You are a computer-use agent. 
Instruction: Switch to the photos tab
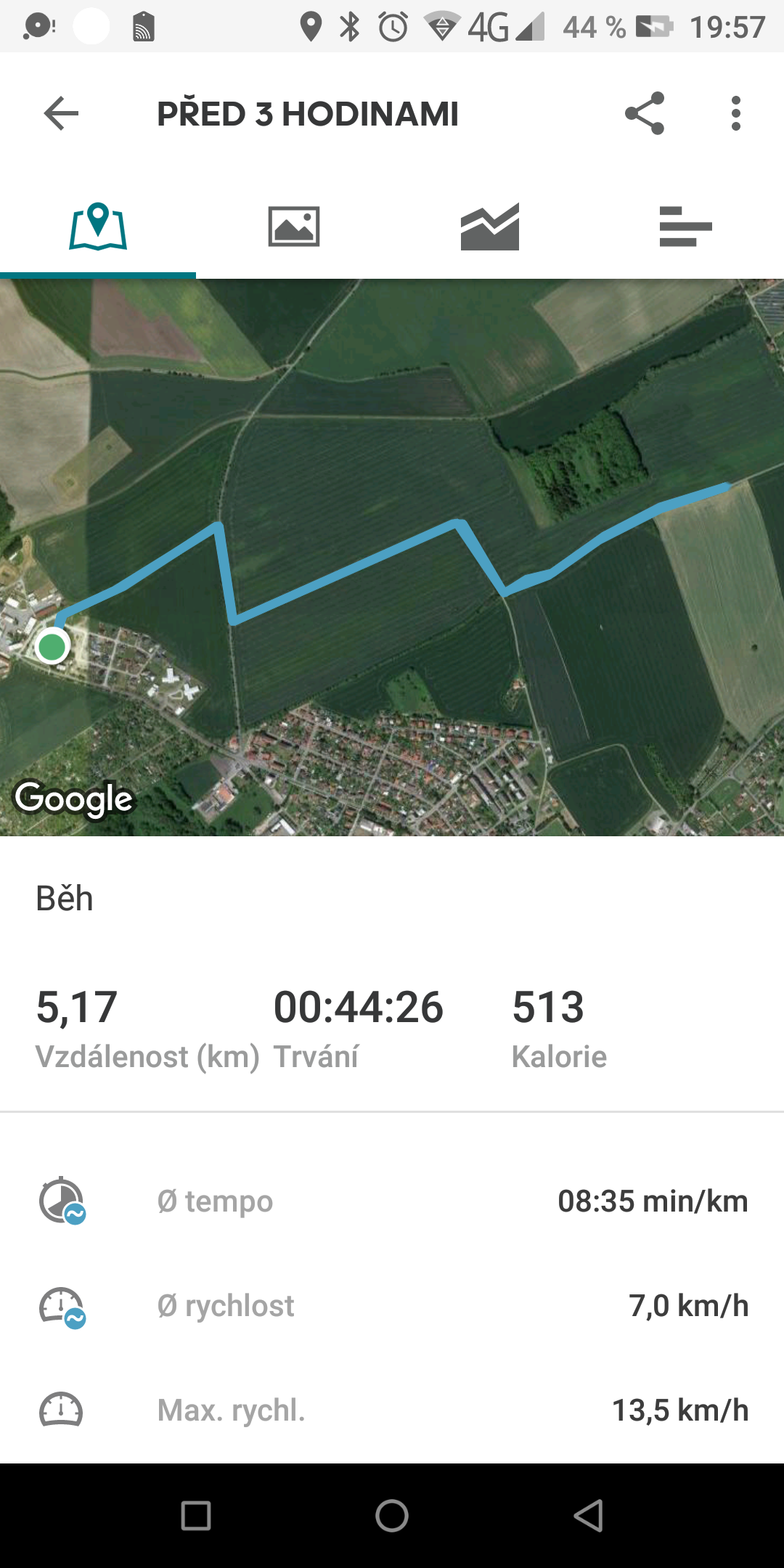[x=294, y=226]
